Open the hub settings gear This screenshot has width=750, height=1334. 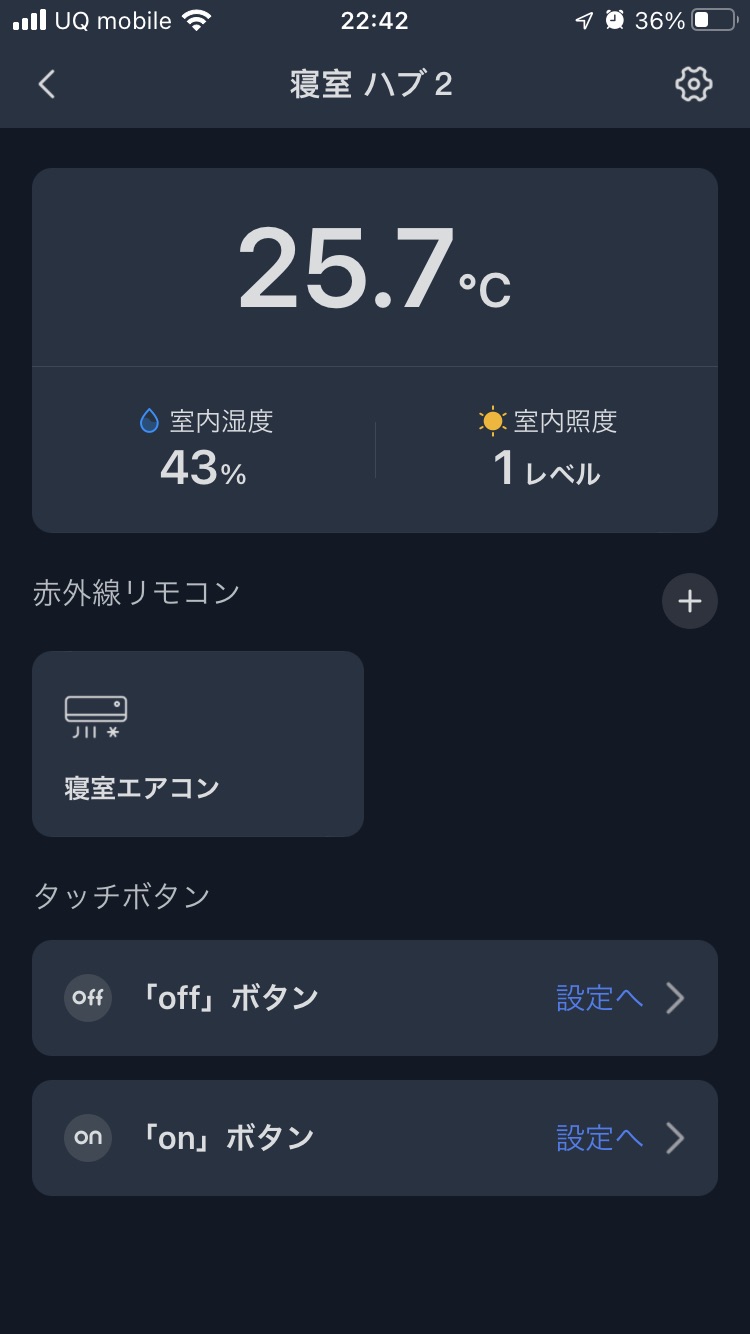[x=693, y=84]
